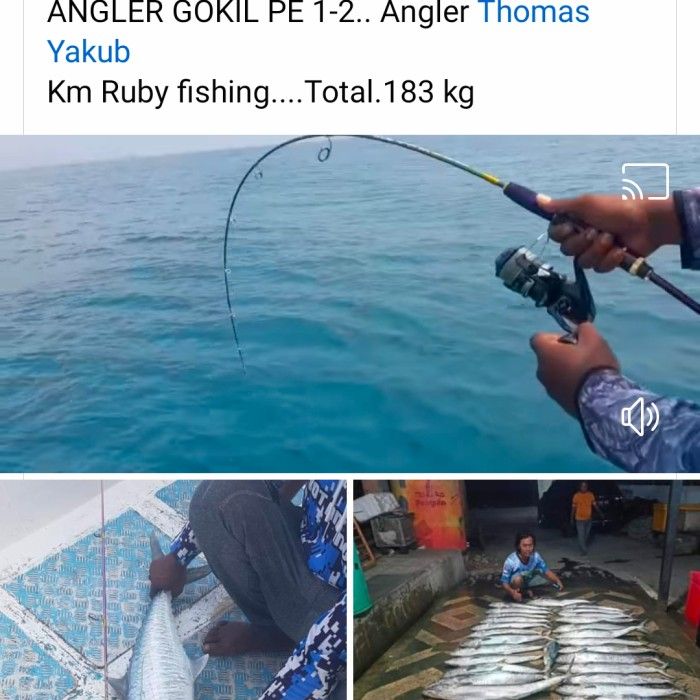The image size is (700, 700).
Task: Toggle the video sound speaker icon
Action: tap(640, 416)
